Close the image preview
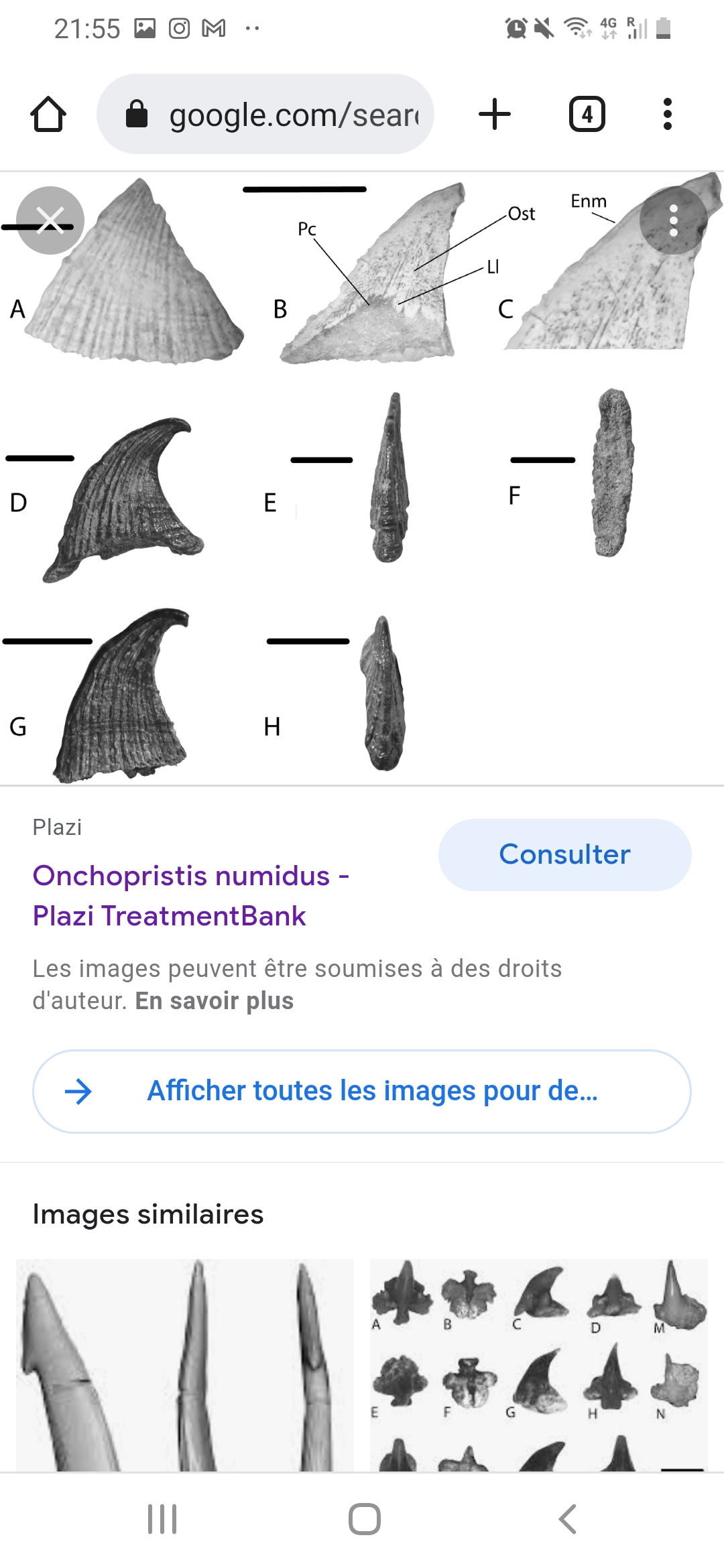724x1568 pixels. pyautogui.click(x=50, y=220)
